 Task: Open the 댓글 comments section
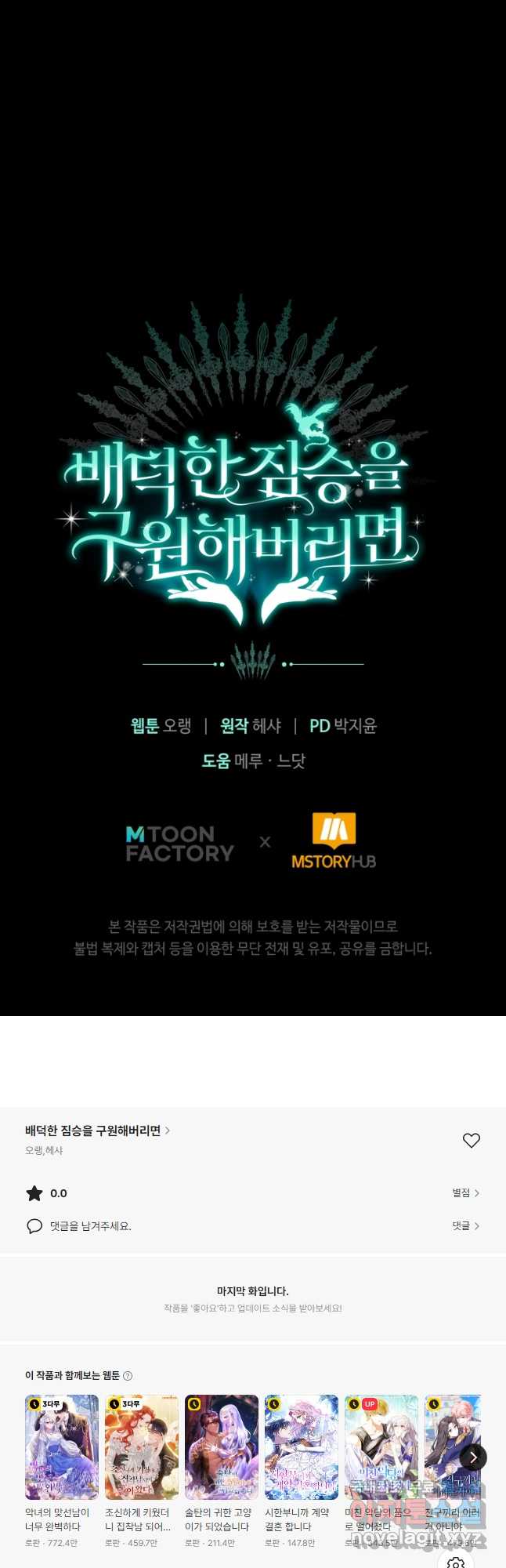coord(465,1225)
